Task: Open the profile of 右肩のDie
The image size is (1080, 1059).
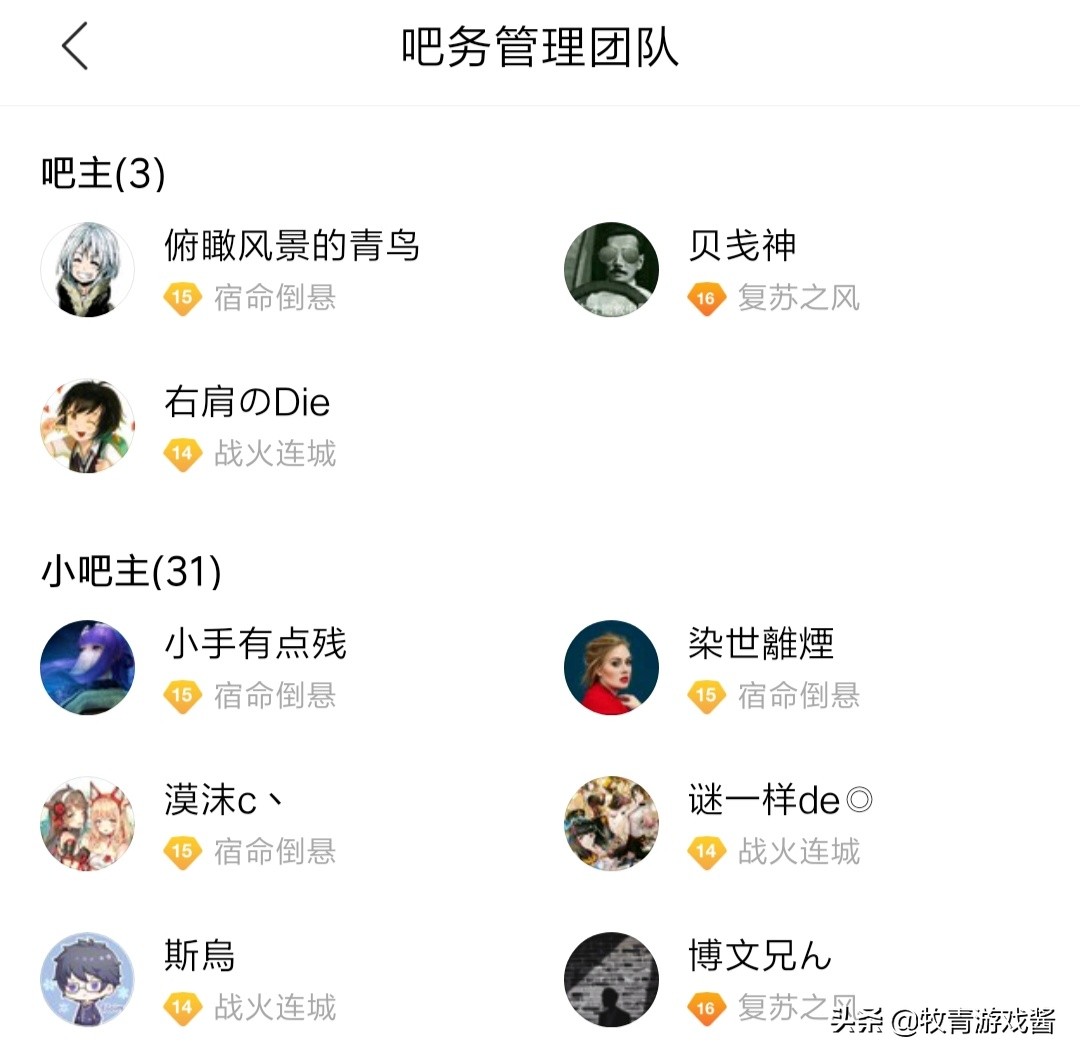Action: tap(246, 403)
